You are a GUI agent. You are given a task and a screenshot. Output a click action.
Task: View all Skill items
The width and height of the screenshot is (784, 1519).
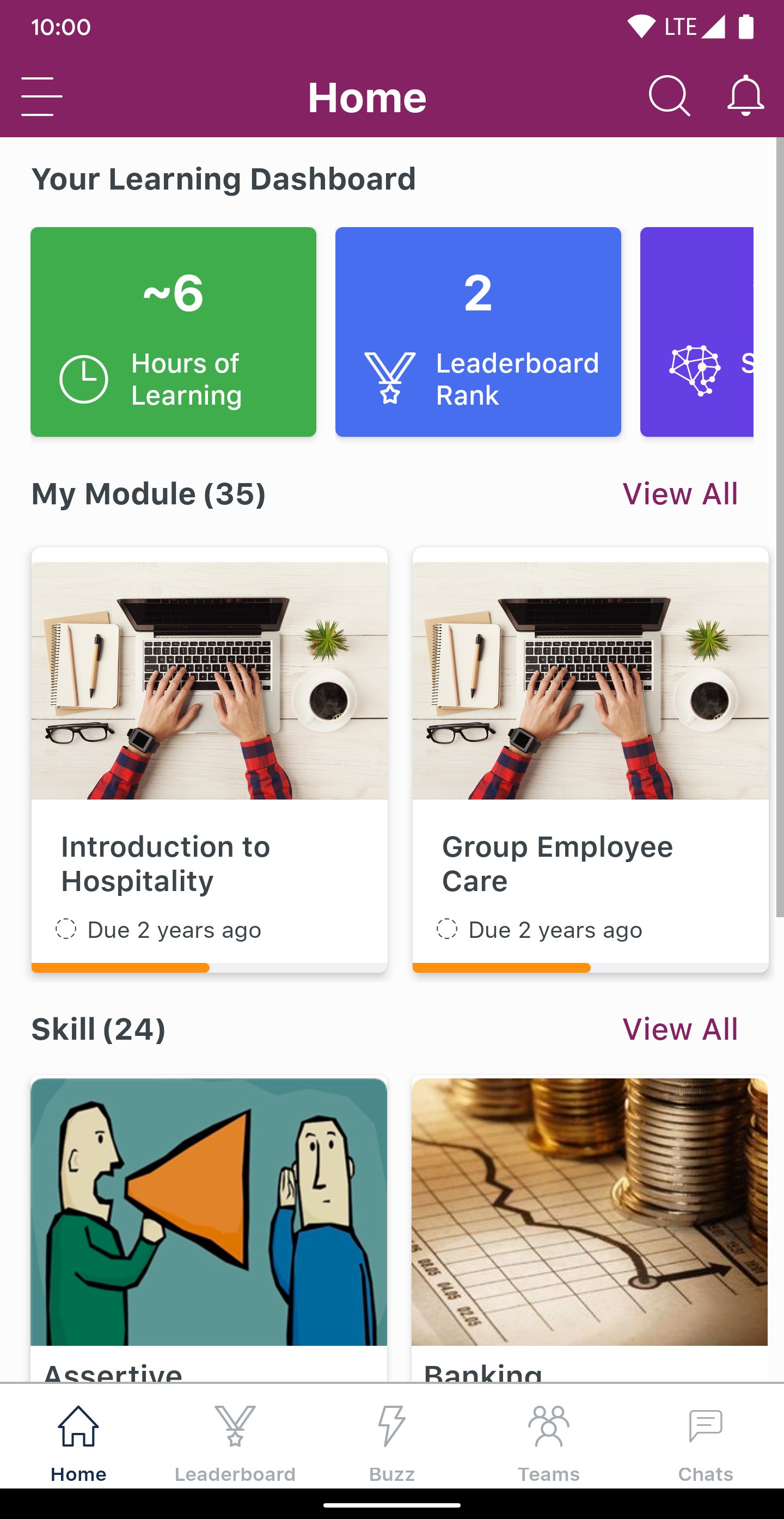click(x=679, y=1029)
